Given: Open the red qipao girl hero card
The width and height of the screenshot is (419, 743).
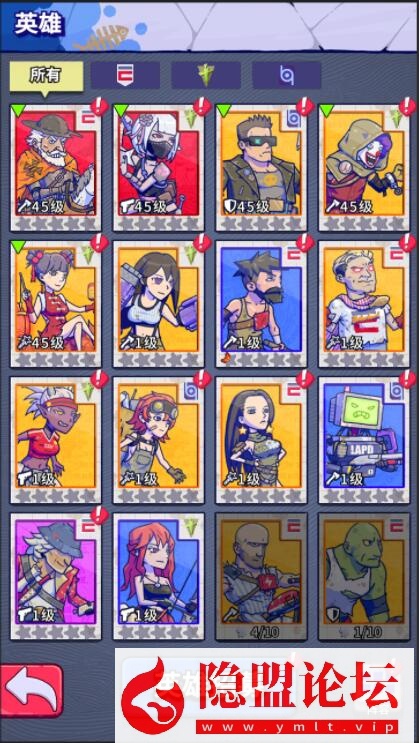Looking at the screenshot, I should [x=55, y=304].
